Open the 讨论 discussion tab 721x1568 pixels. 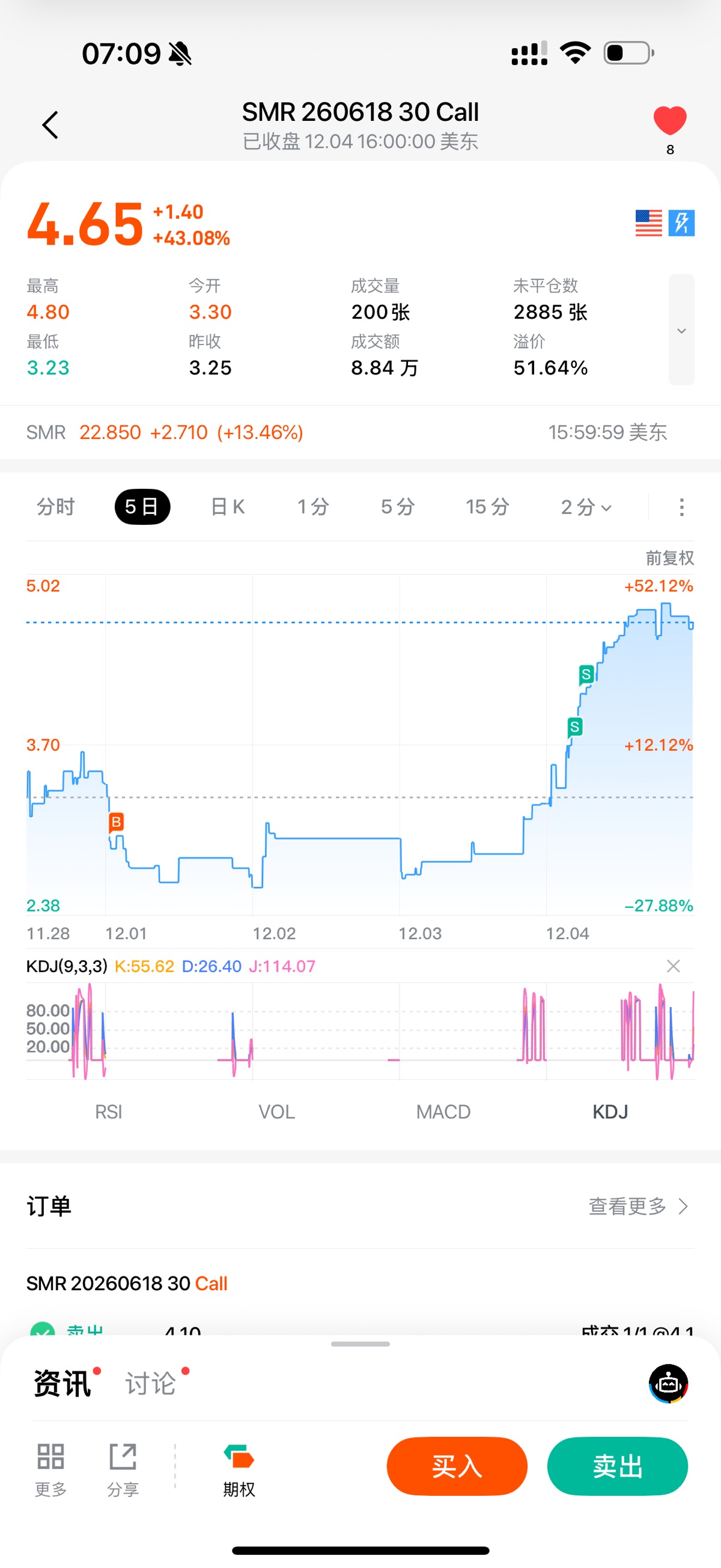[151, 1383]
